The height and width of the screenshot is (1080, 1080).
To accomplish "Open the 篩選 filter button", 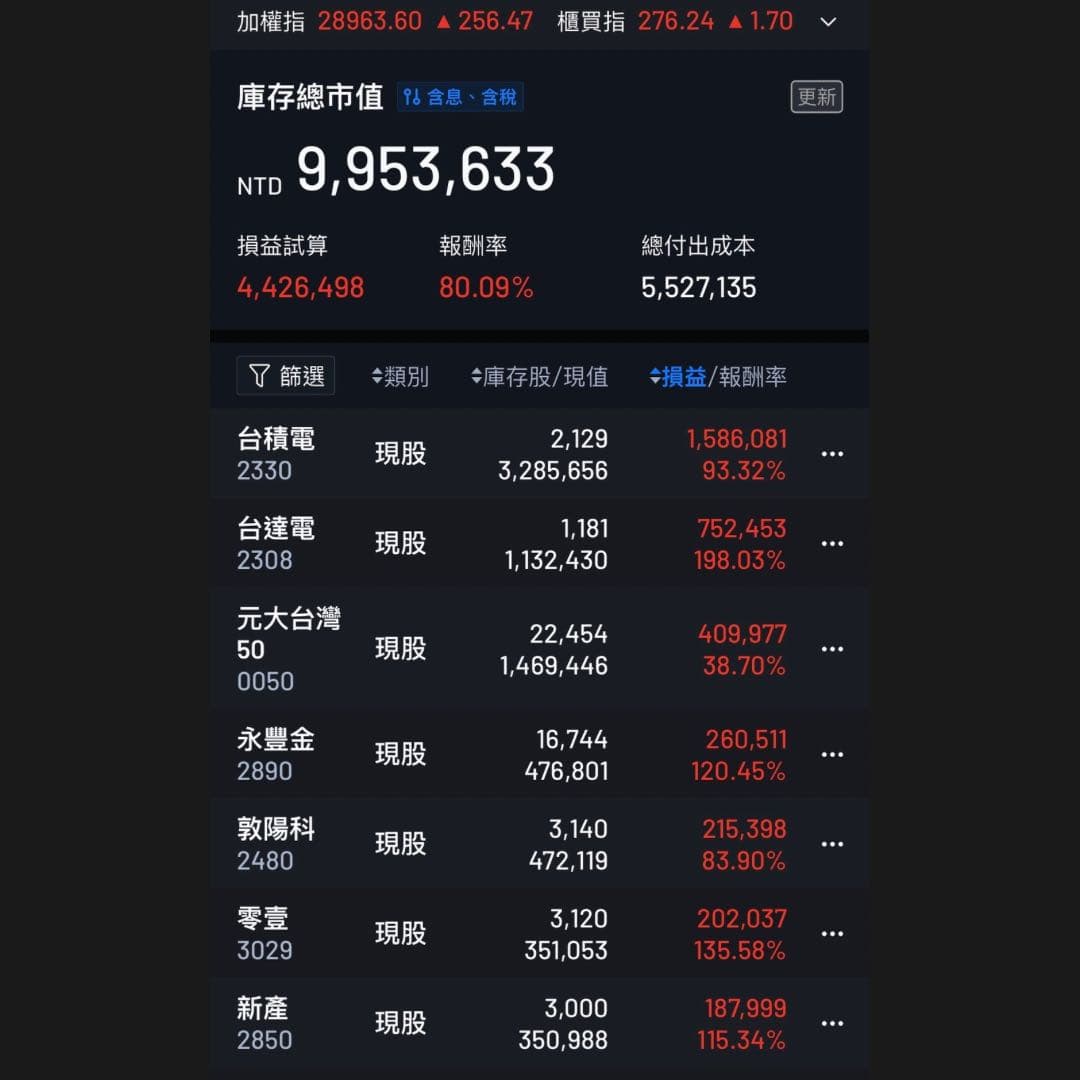I will 286,376.
